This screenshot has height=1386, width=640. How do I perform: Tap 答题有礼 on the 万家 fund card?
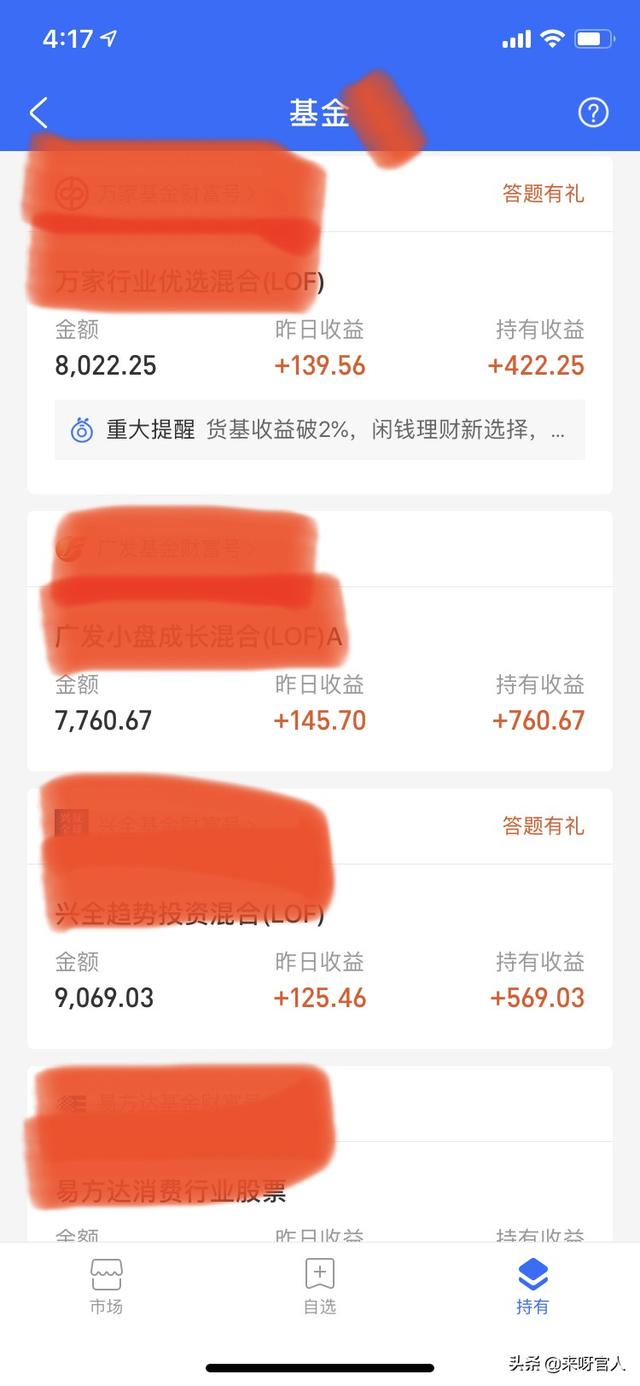coord(543,194)
